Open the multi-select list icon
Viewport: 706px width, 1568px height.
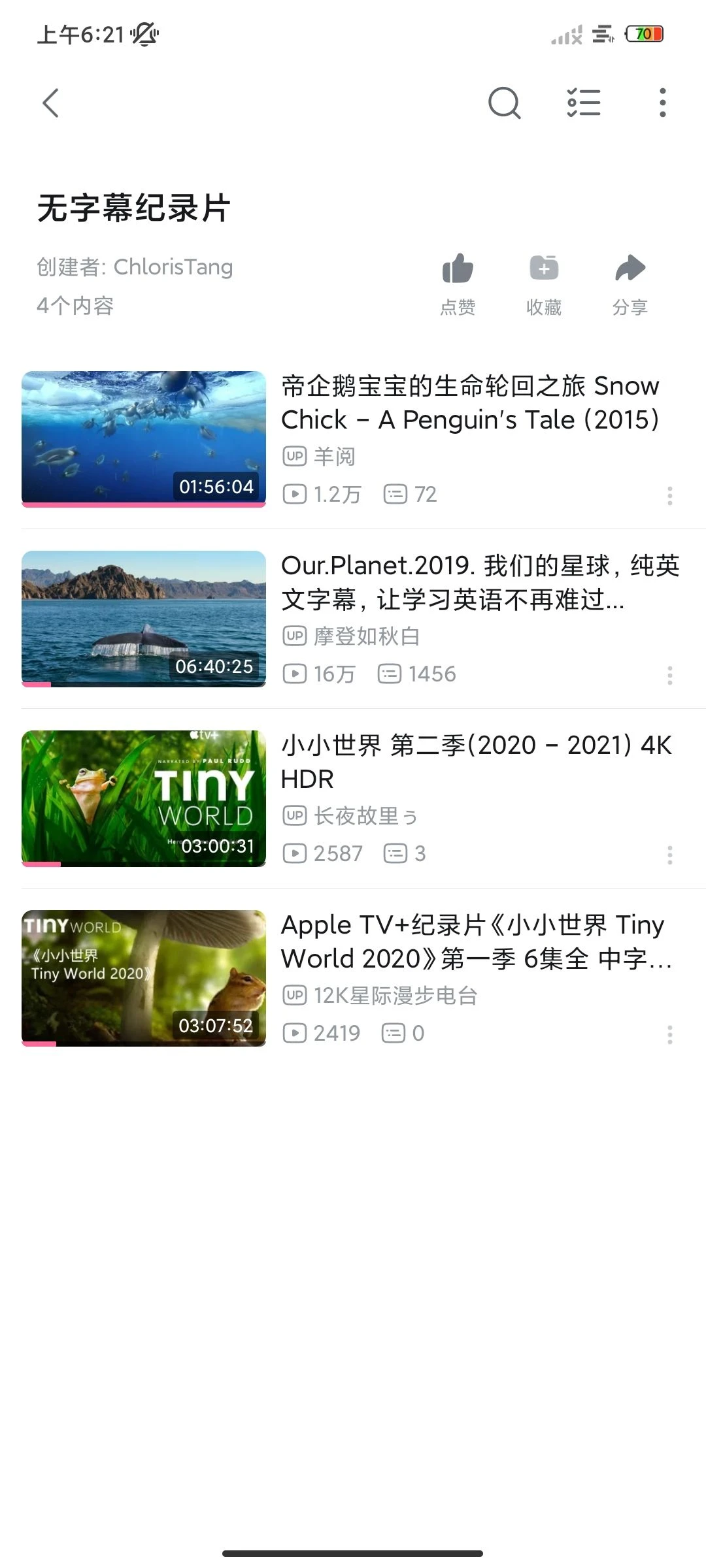coord(584,103)
